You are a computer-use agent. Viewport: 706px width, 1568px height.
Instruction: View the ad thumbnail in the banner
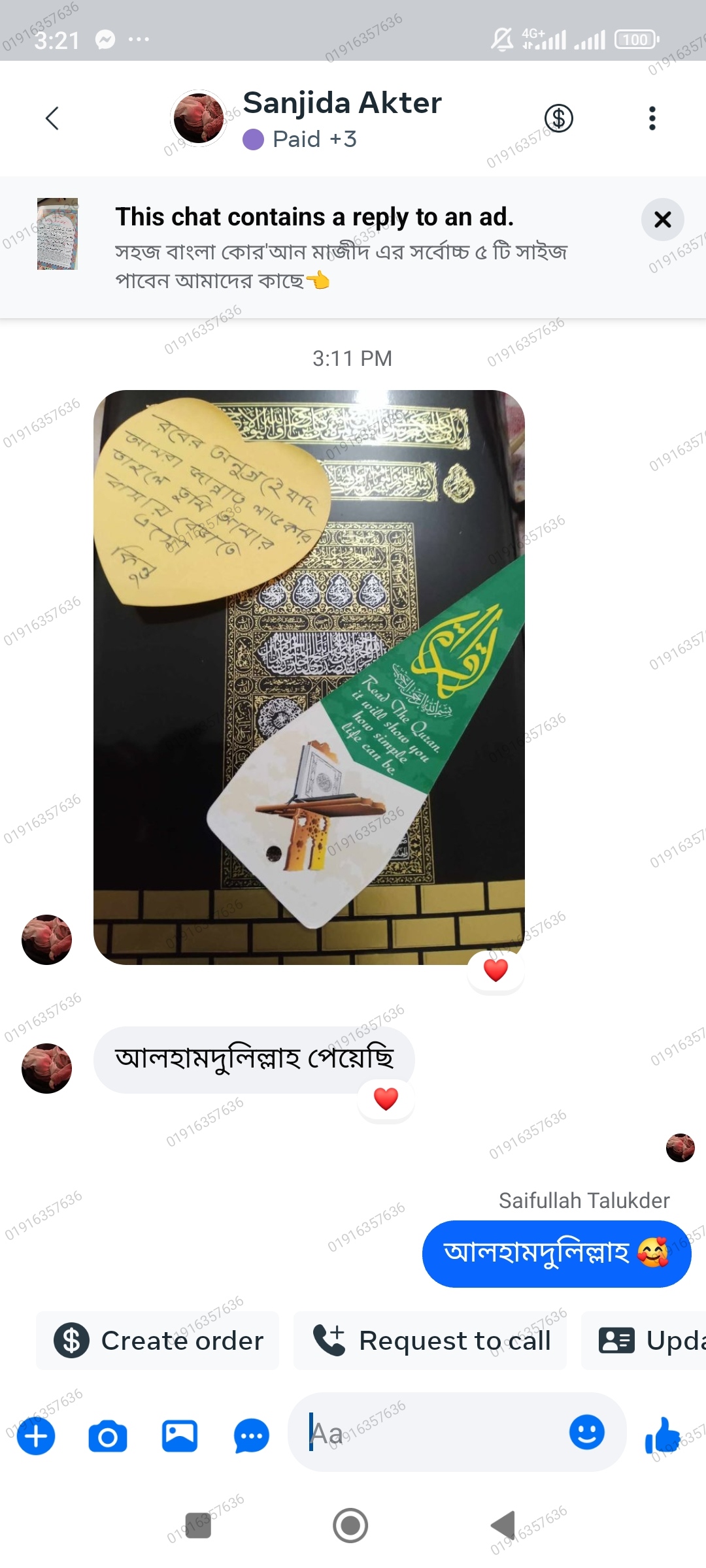58,234
